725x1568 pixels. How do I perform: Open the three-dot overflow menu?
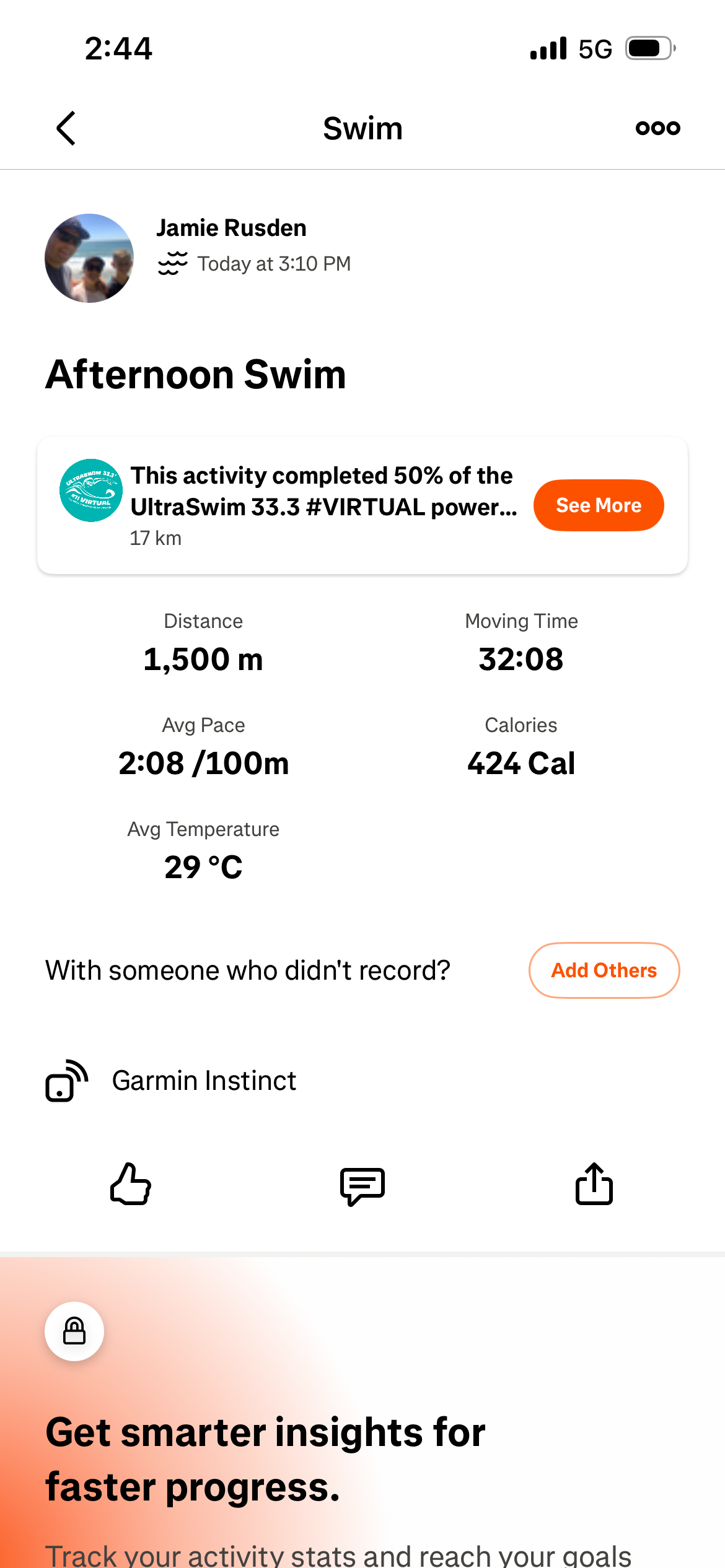click(x=657, y=128)
